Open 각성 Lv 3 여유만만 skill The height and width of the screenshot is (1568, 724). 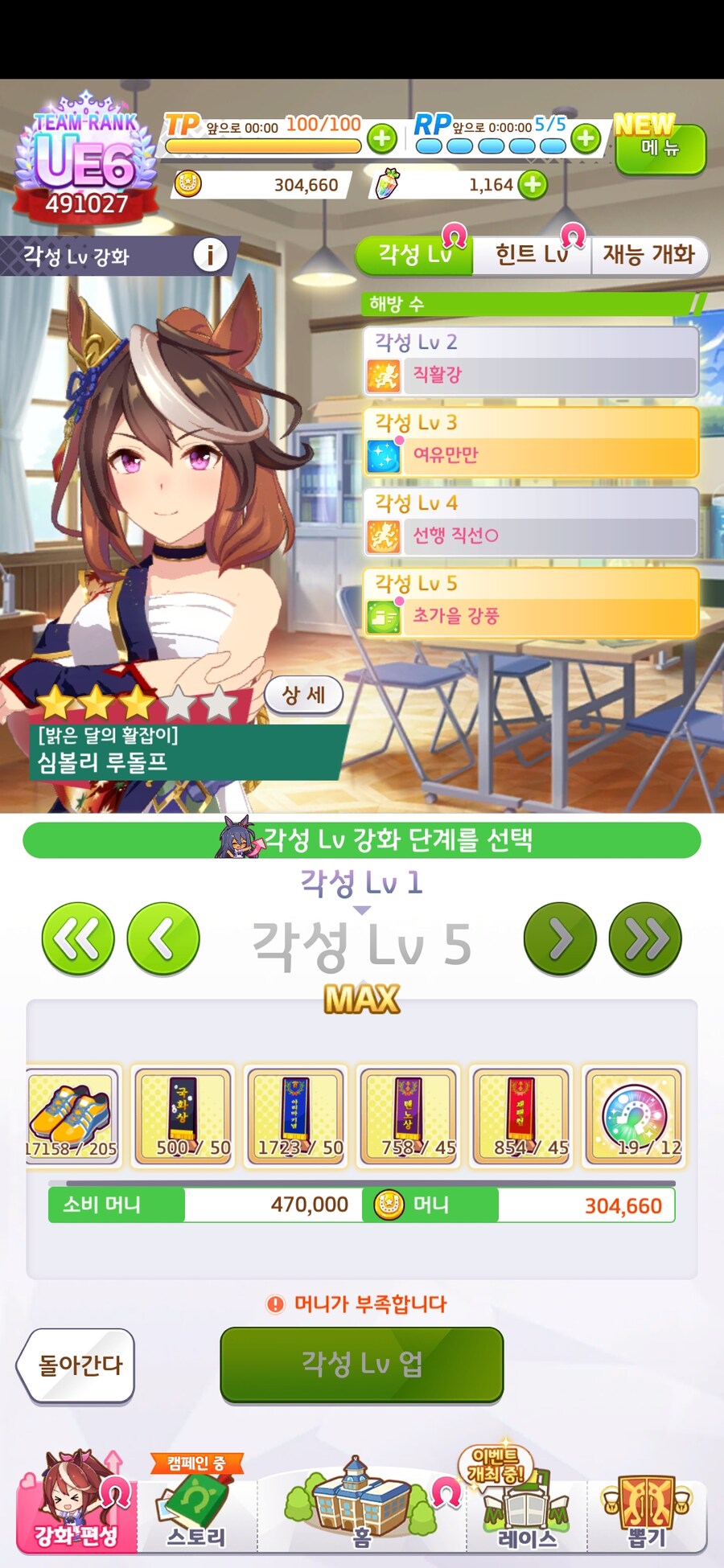[x=531, y=442]
